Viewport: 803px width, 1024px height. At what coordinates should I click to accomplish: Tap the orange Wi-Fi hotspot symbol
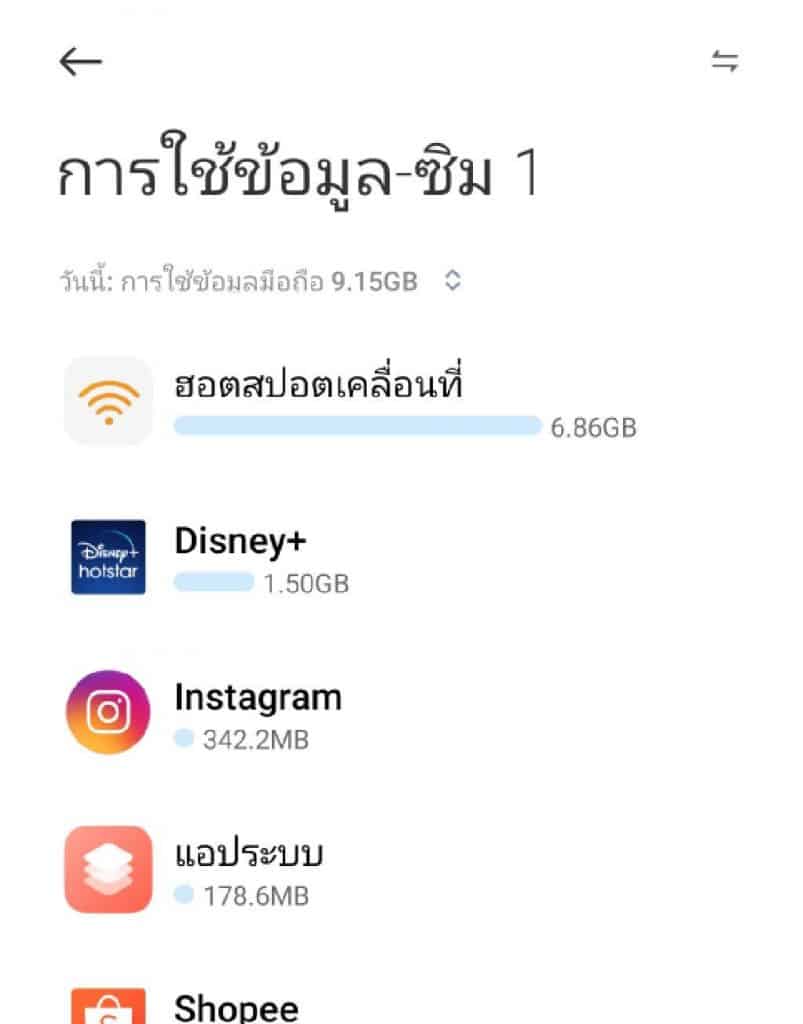[x=107, y=400]
